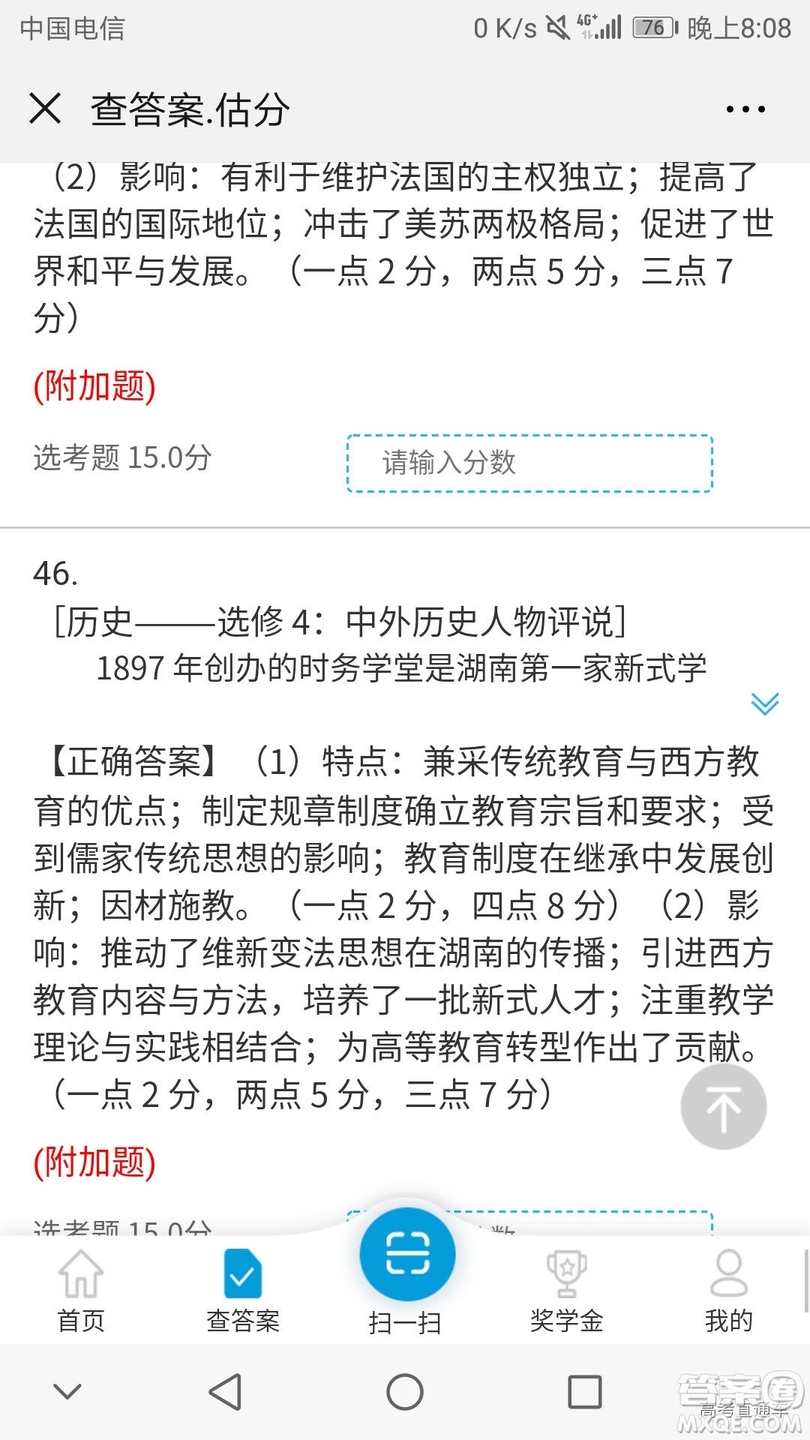The image size is (810, 1440).
Task: Open the three-dot overflow menu
Action: pyautogui.click(x=745, y=109)
